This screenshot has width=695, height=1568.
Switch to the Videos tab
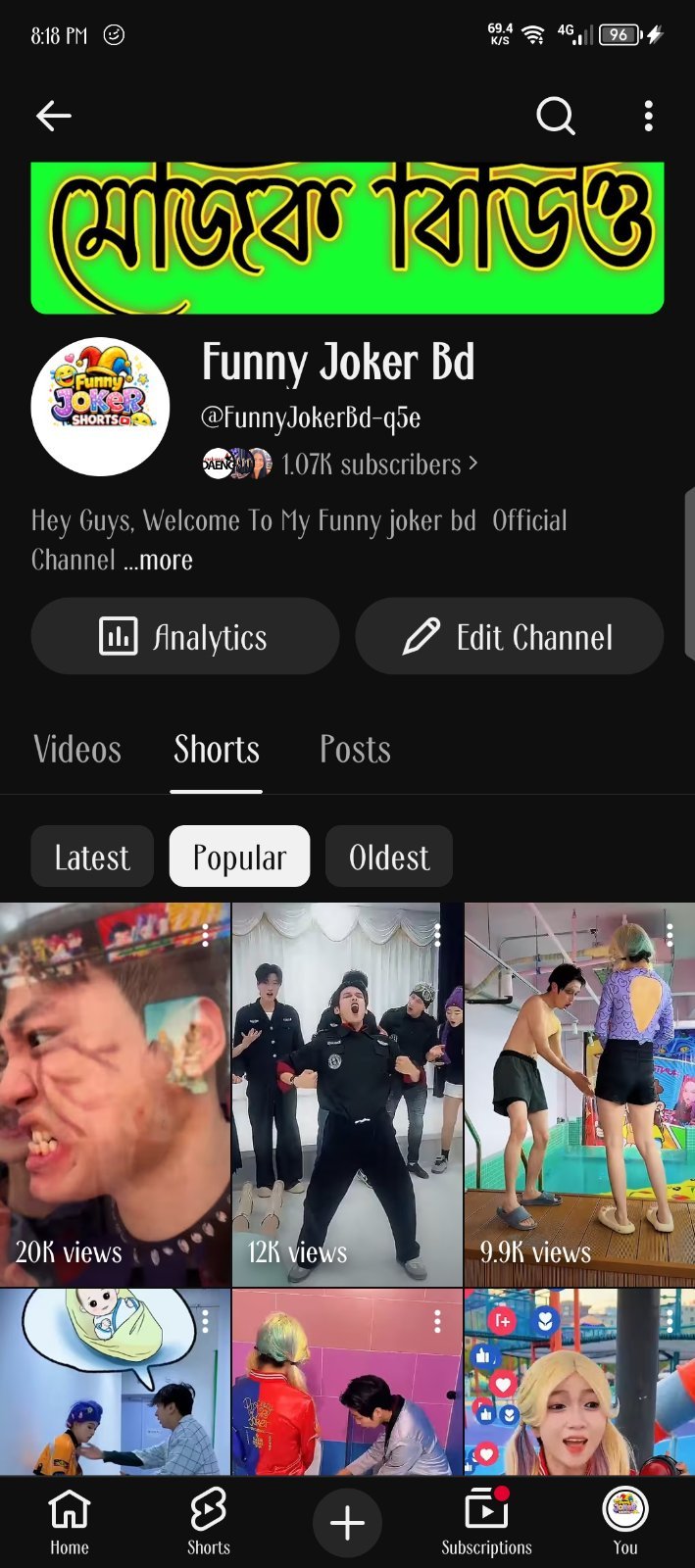click(x=77, y=750)
